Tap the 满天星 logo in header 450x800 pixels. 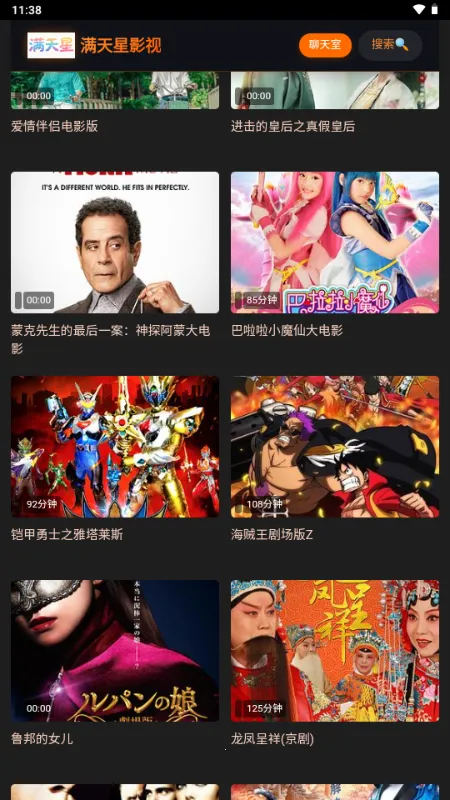point(51,45)
